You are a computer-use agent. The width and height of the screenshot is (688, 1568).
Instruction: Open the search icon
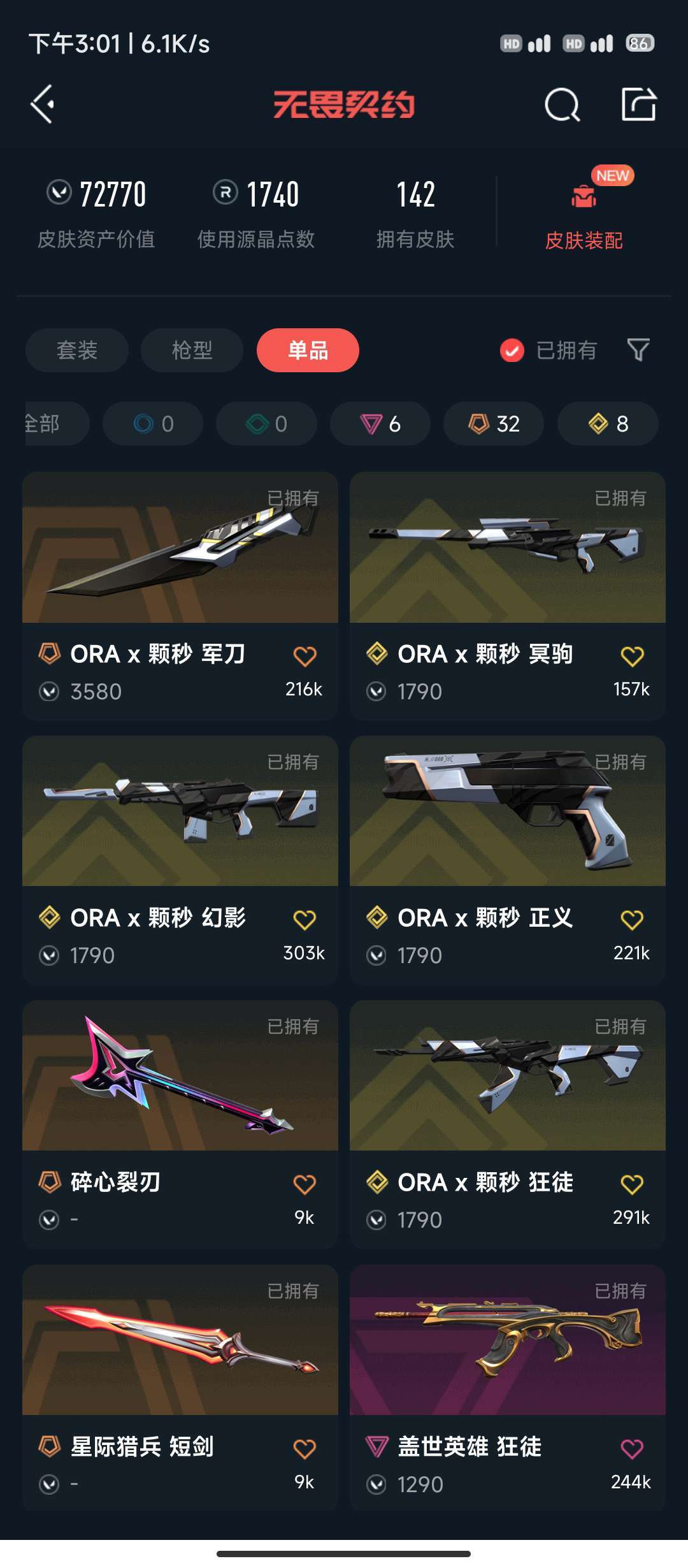562,105
